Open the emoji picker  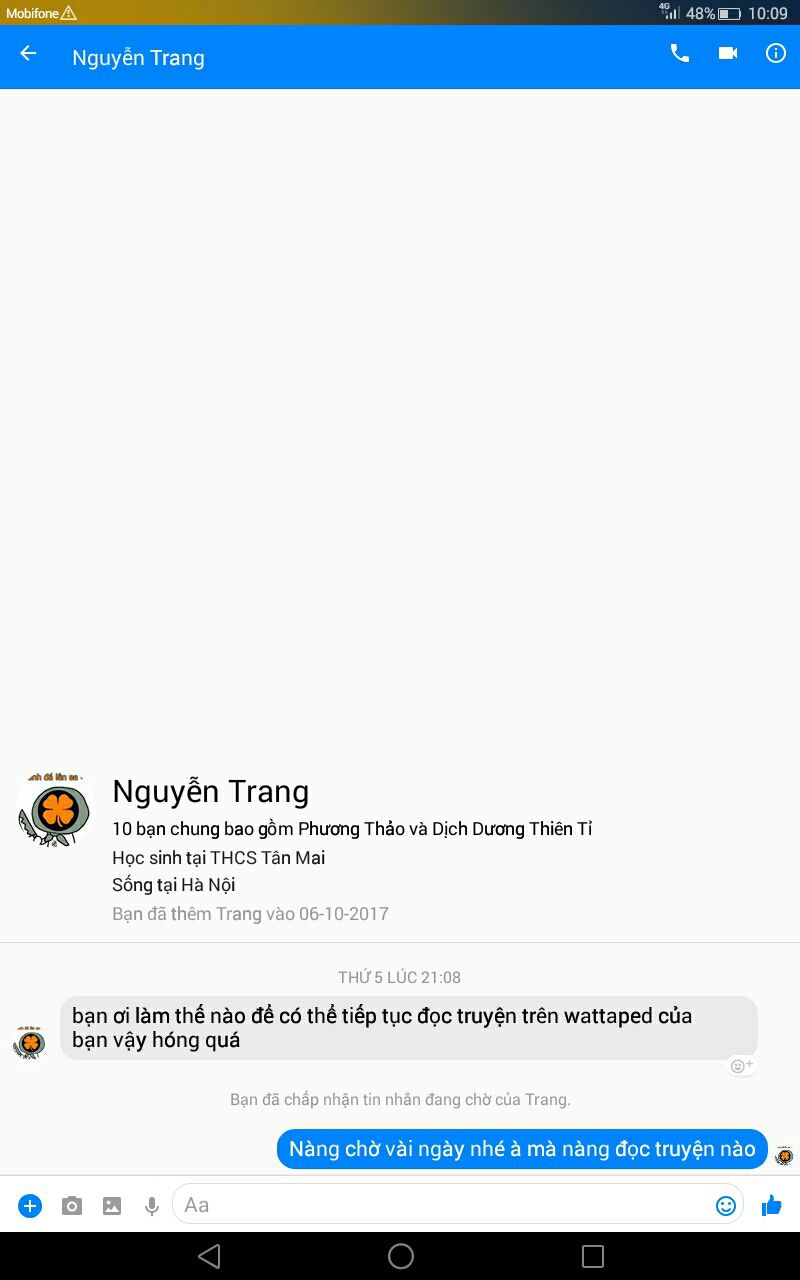pos(726,1206)
